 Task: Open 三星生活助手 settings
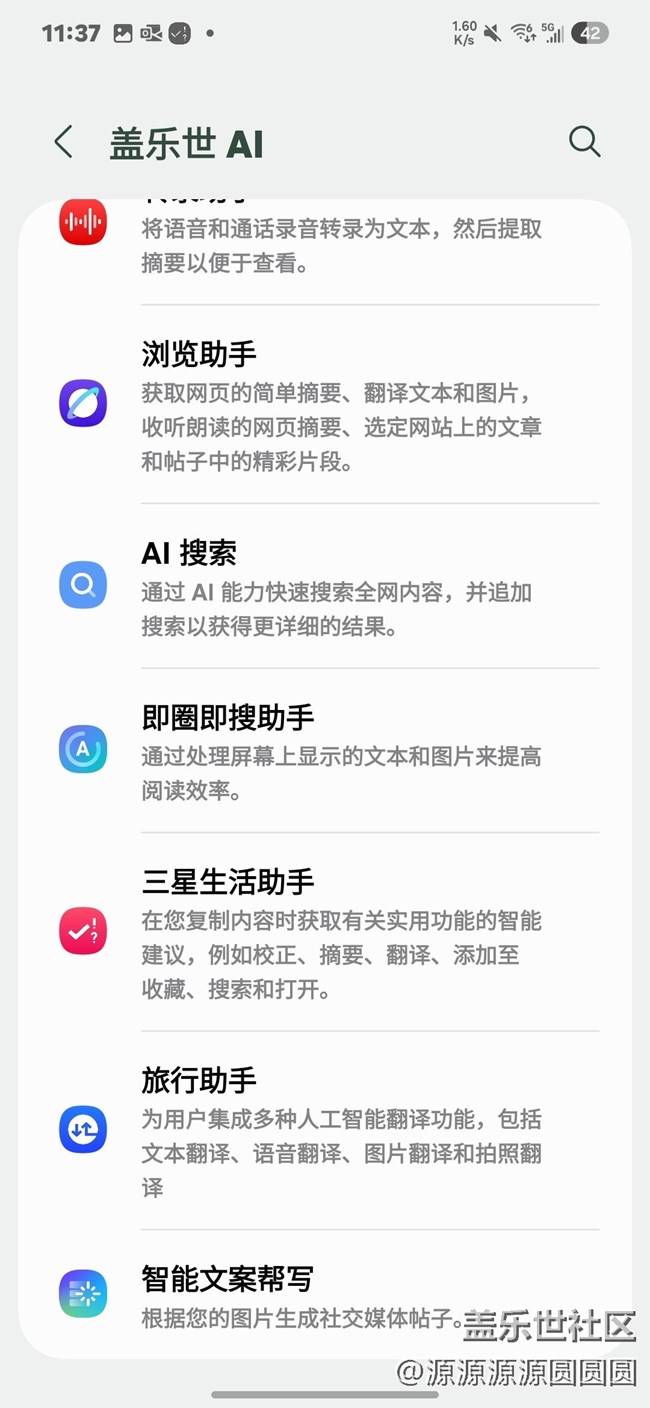(340, 933)
